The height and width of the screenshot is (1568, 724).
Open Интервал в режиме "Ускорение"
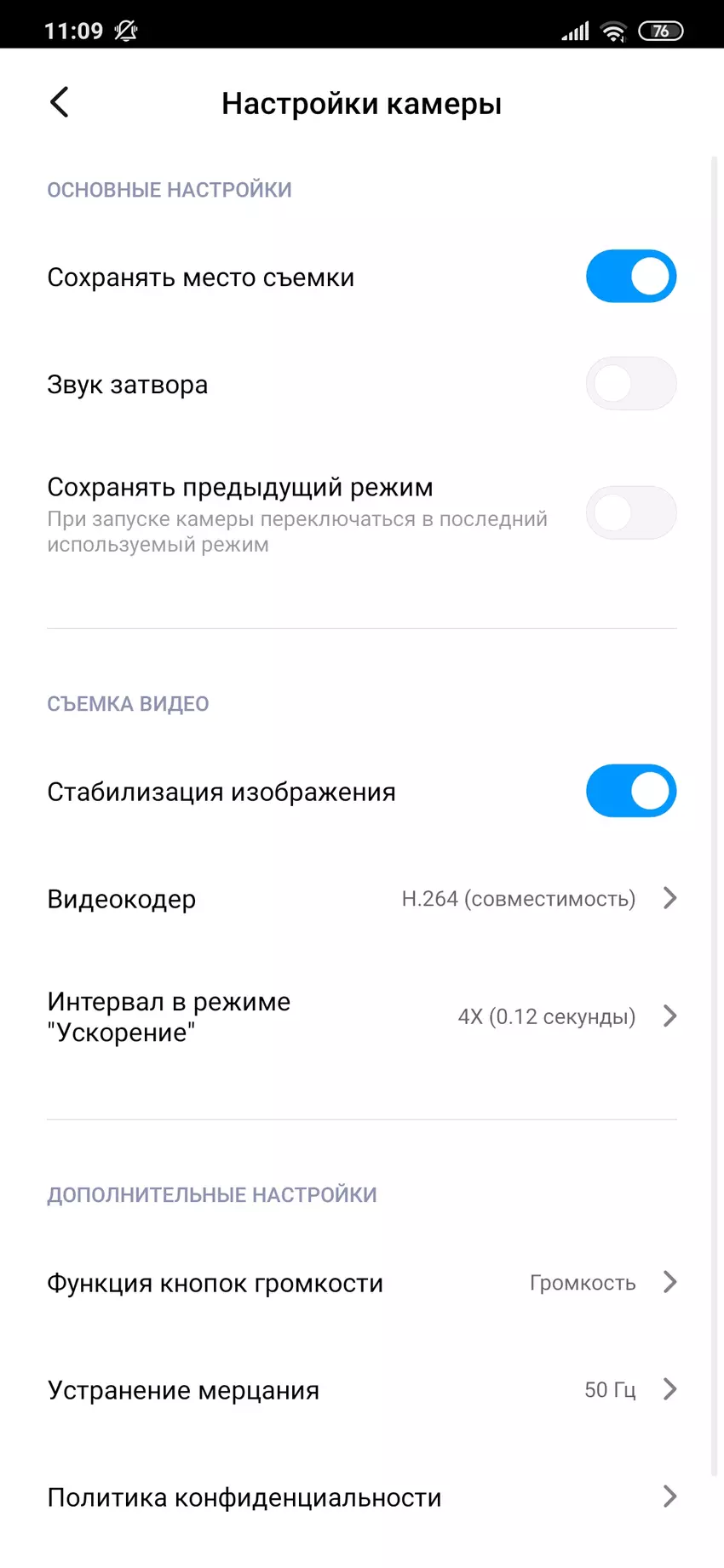click(362, 1016)
